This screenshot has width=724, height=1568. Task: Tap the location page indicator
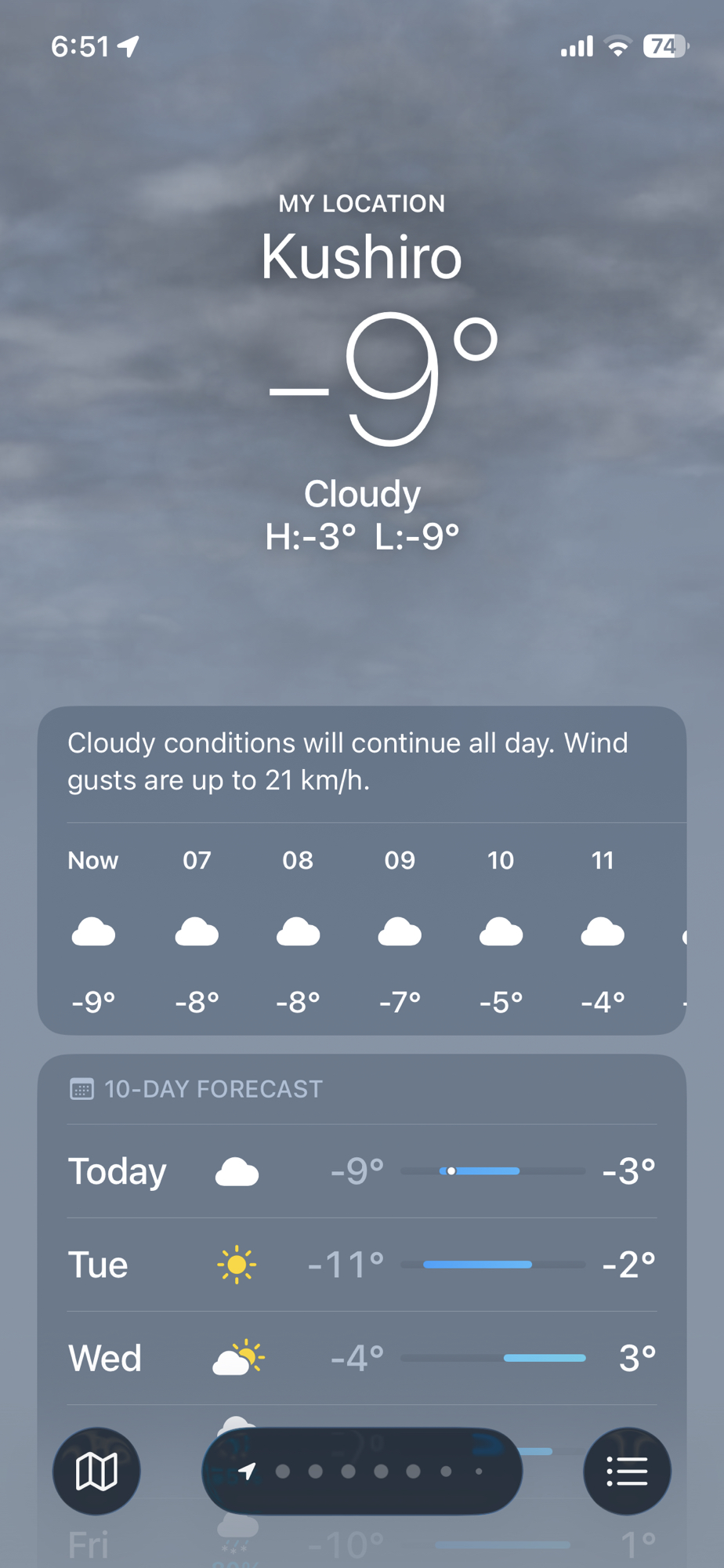[x=362, y=1471]
